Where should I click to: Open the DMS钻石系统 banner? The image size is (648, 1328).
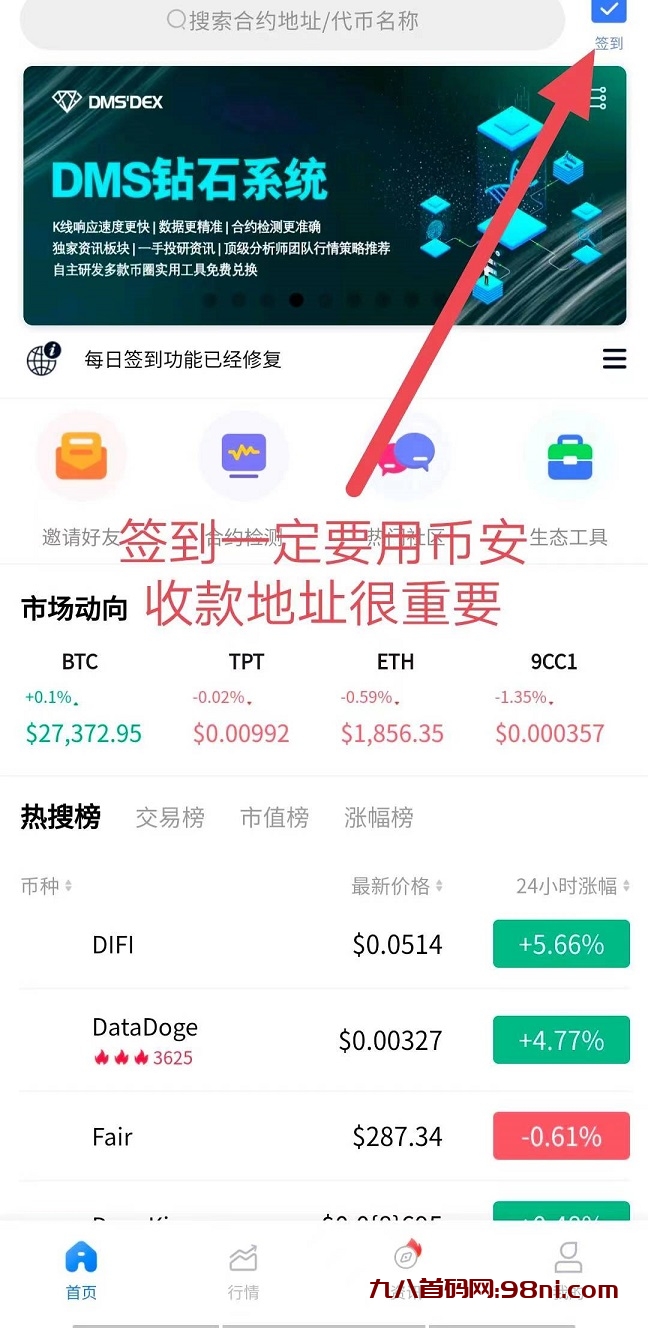tap(324, 195)
